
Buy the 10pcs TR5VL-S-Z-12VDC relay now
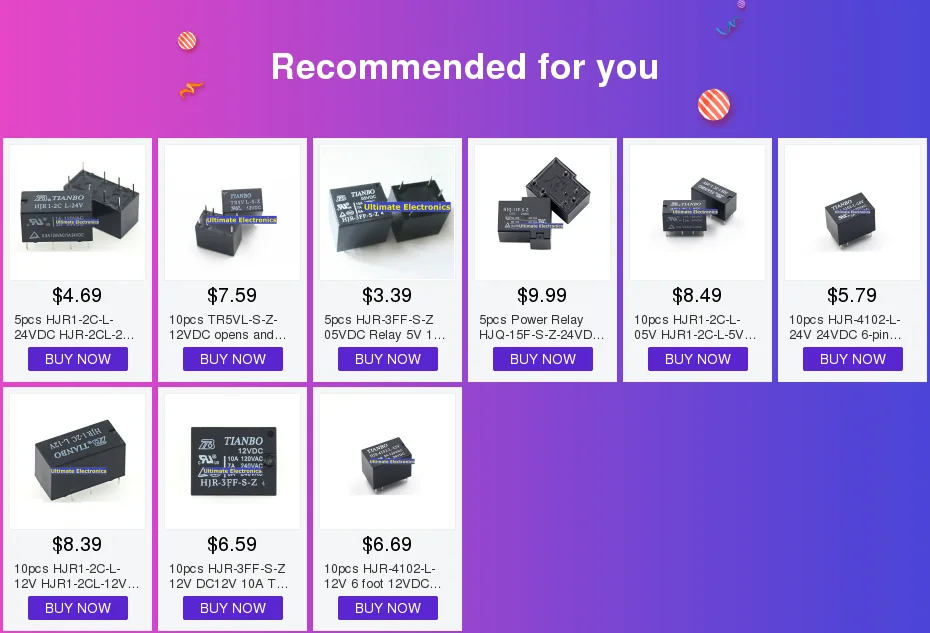click(x=233, y=359)
